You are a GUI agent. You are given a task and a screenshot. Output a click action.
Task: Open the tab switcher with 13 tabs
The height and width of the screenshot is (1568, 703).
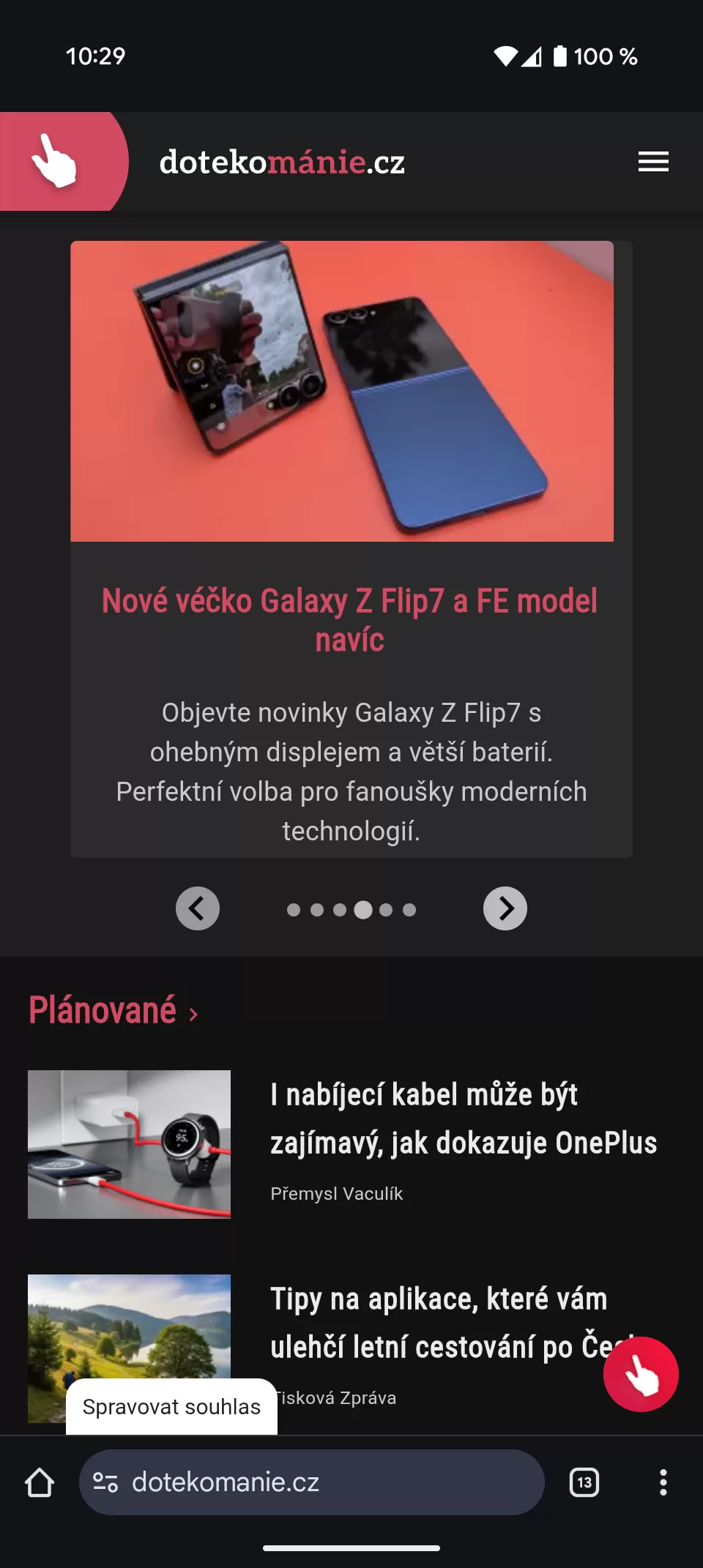coord(584,1482)
